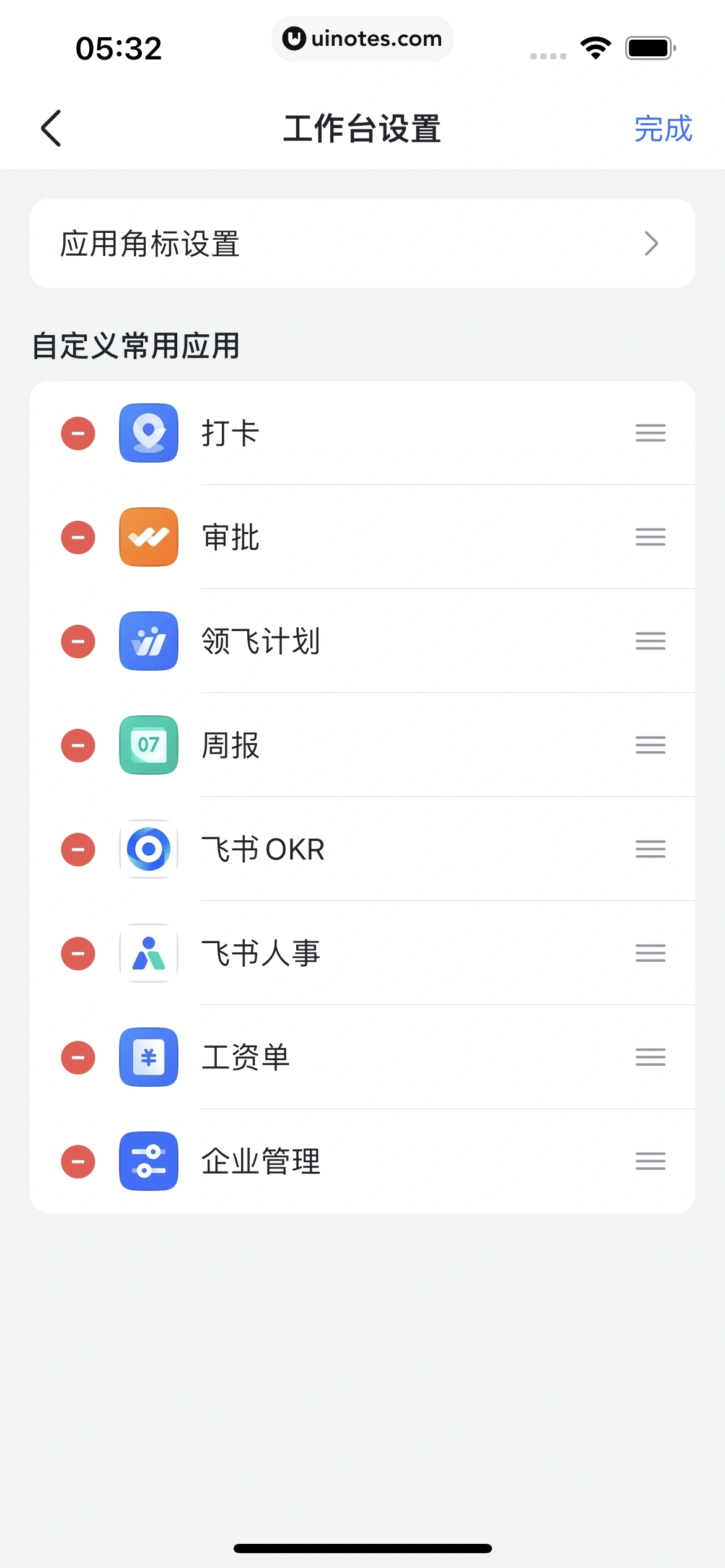The width and height of the screenshot is (725, 1568).
Task: Click the 审批 row drag handle
Action: pos(650,537)
